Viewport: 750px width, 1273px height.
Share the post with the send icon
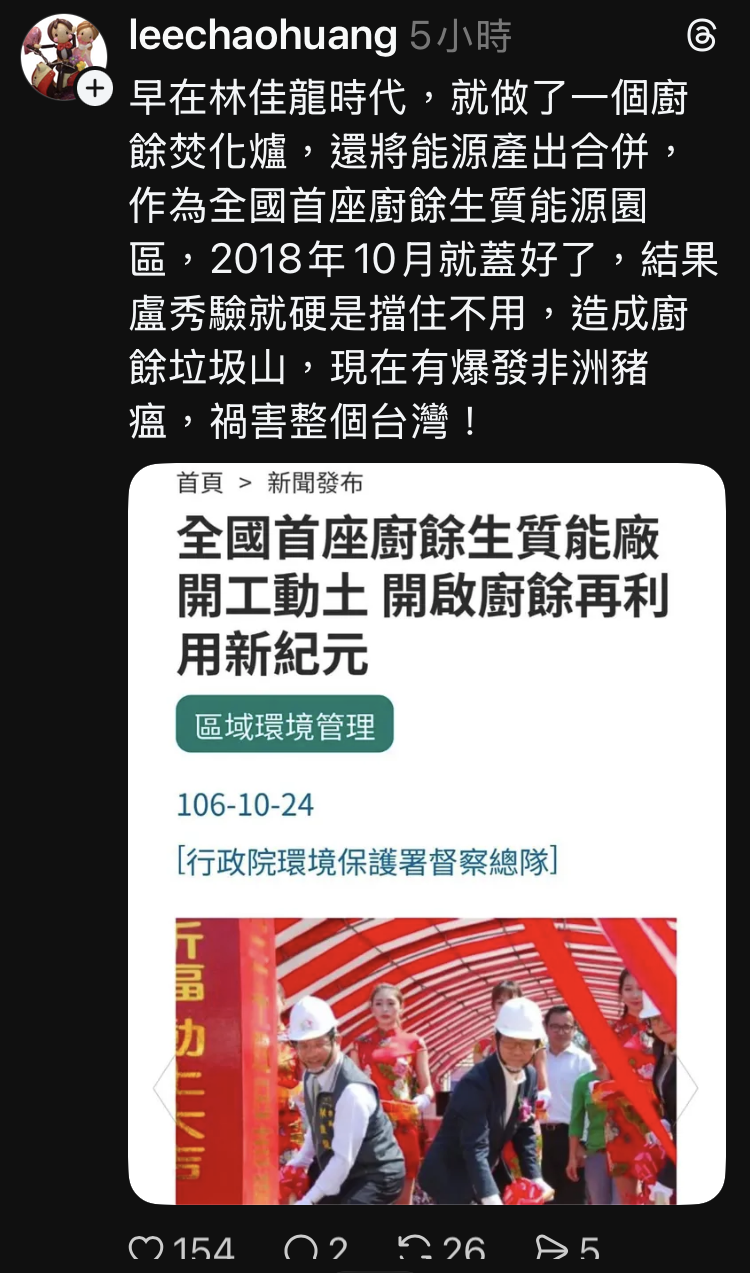[x=551, y=1250]
